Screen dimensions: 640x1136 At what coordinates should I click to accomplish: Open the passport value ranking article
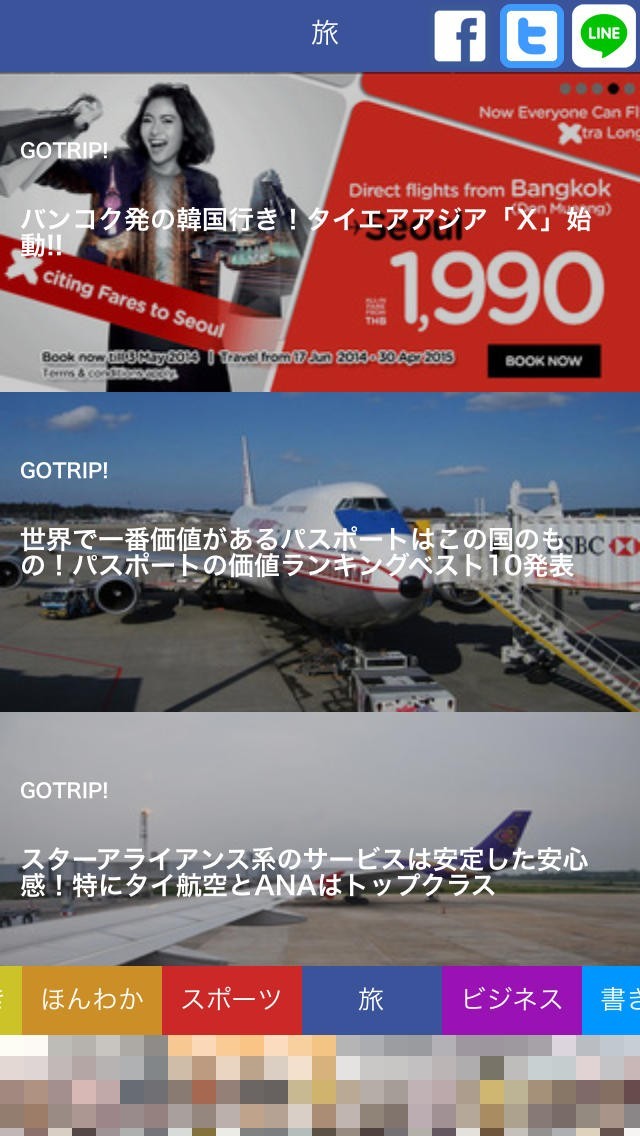pos(320,552)
